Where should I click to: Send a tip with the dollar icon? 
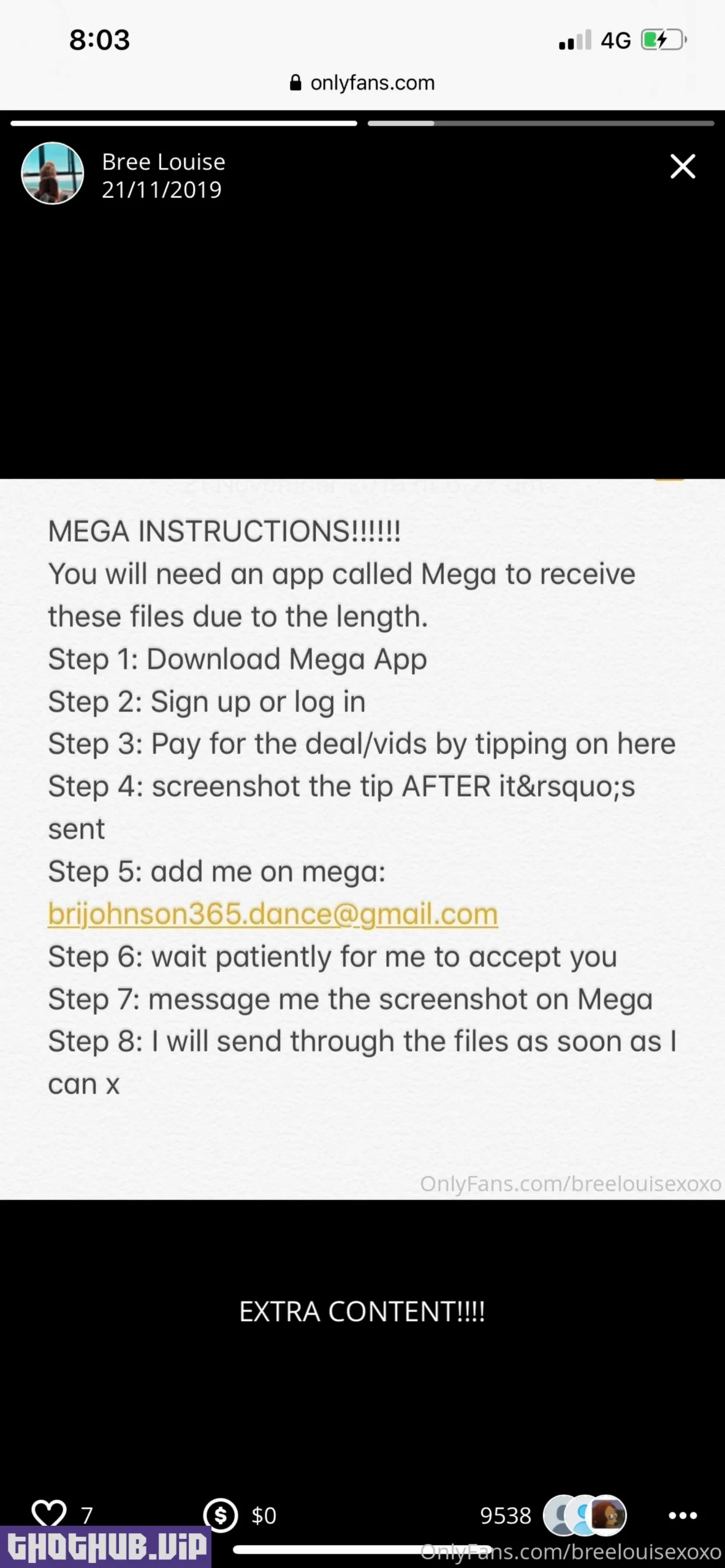coord(221,1515)
